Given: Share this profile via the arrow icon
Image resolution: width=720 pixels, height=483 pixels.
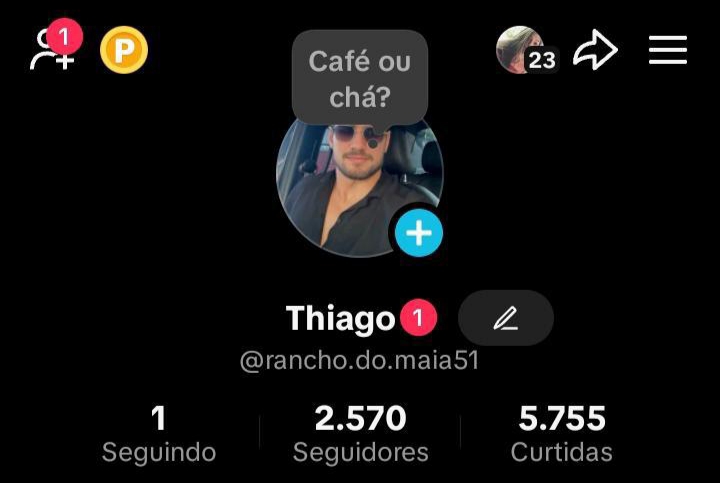Looking at the screenshot, I should pyautogui.click(x=595, y=50).
